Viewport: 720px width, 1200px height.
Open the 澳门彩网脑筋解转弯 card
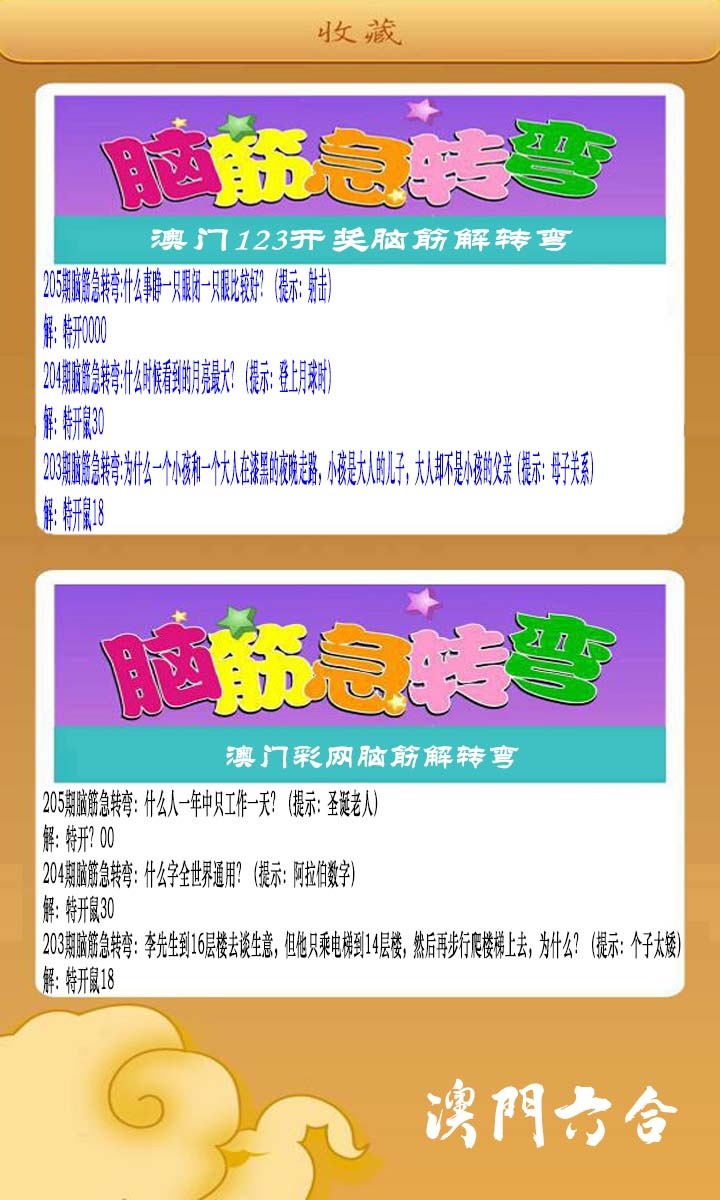pos(360,785)
